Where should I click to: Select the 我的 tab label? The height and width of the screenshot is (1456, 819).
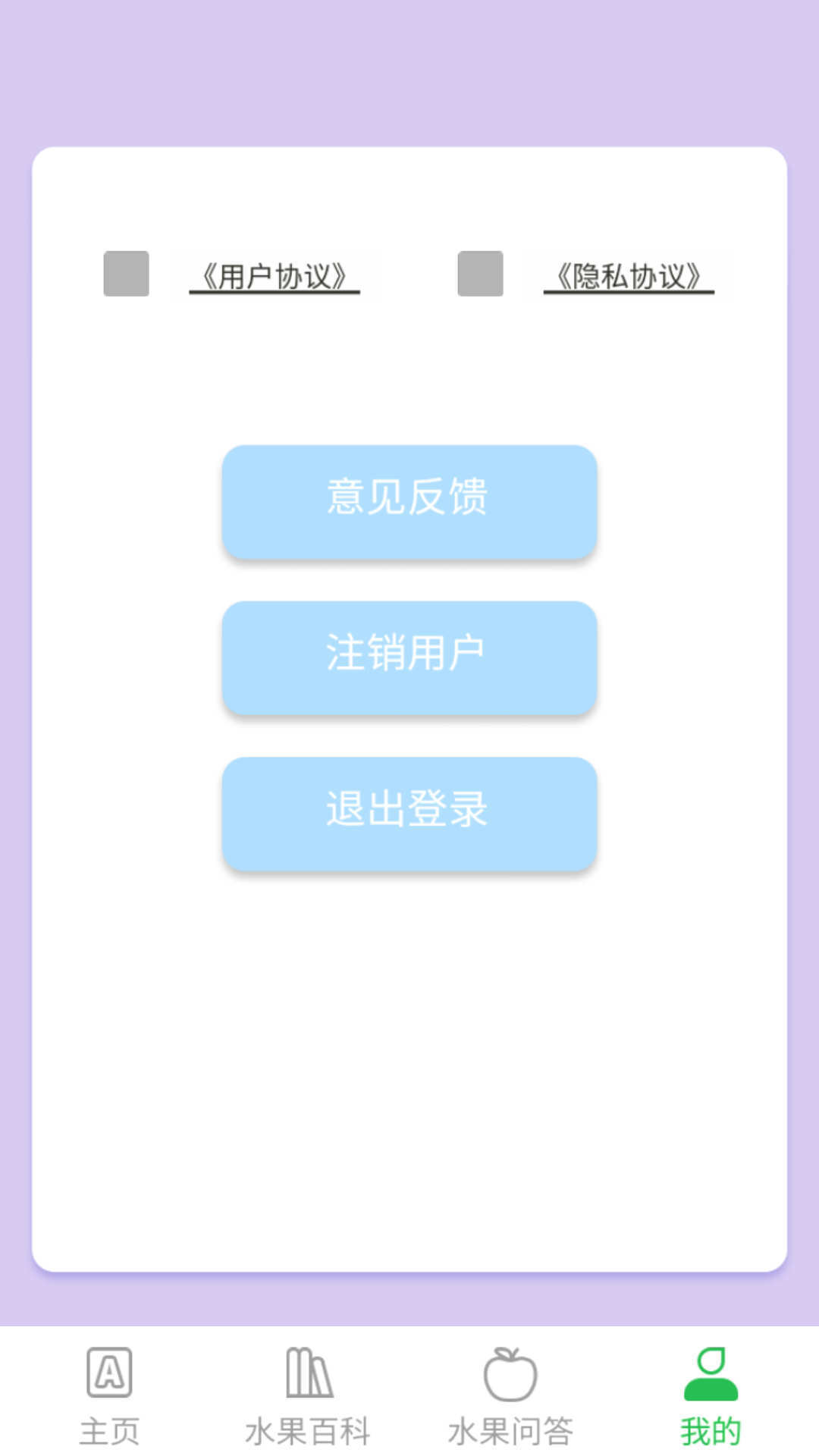click(x=710, y=1429)
